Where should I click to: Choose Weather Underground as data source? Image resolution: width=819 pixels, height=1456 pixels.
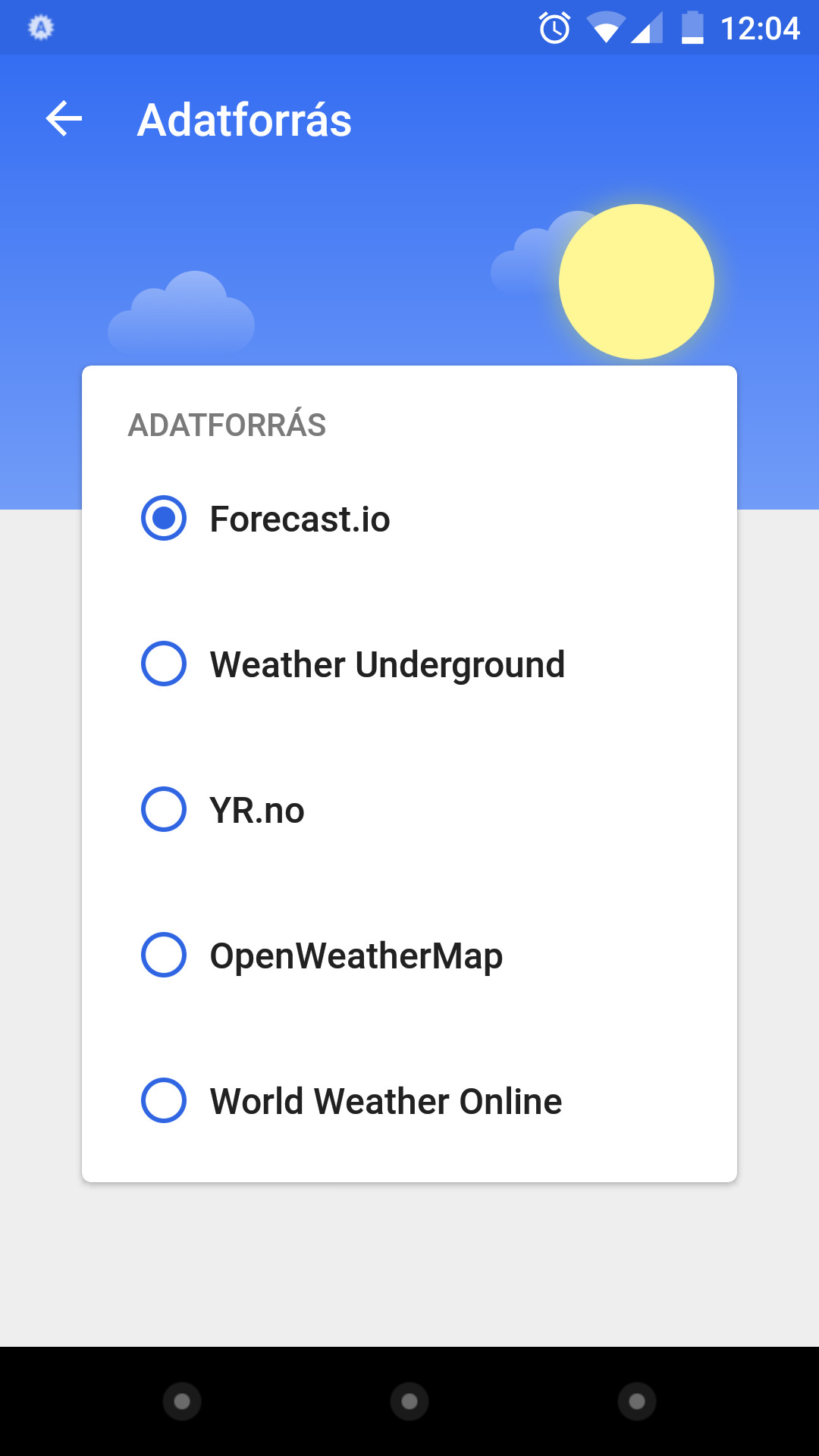pyautogui.click(x=409, y=664)
